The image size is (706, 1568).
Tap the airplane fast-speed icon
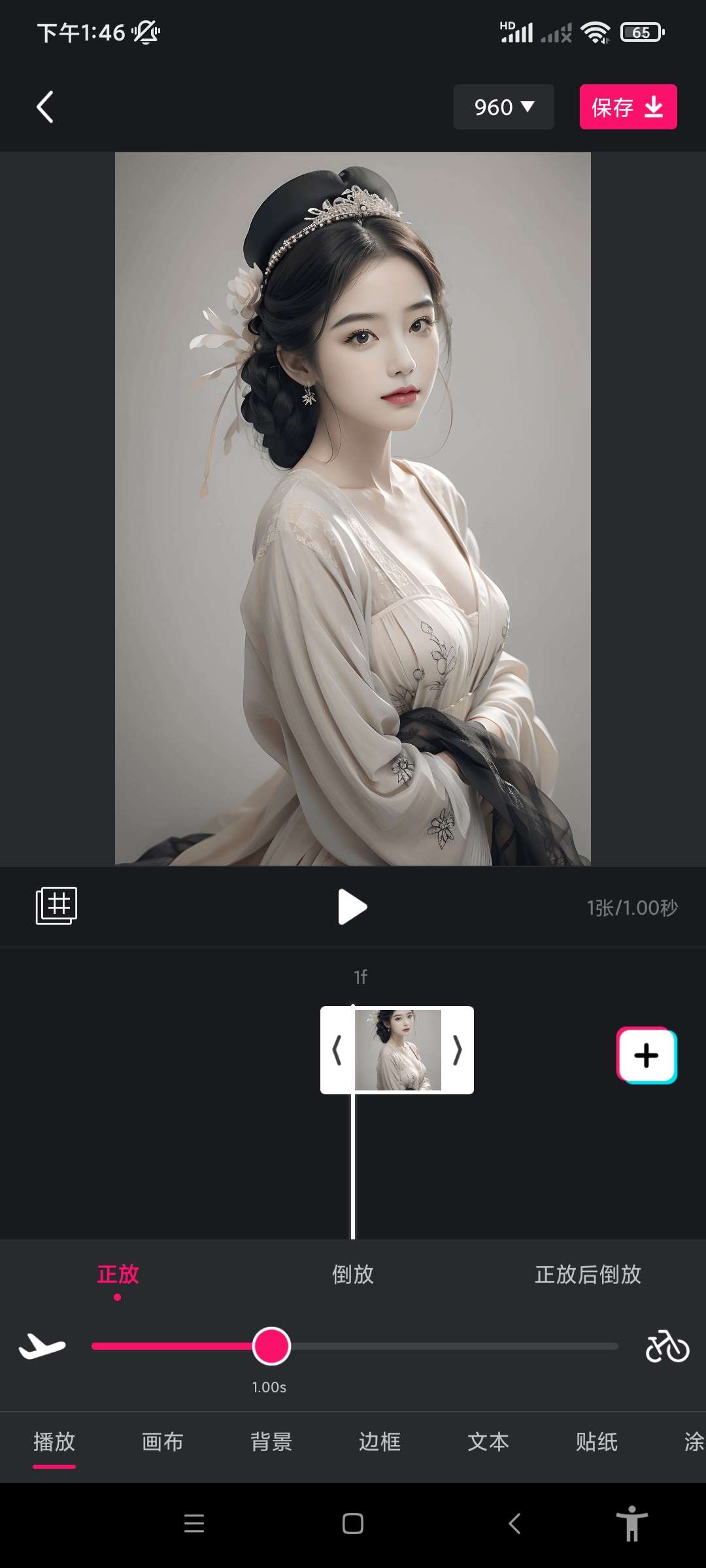pos(42,1346)
